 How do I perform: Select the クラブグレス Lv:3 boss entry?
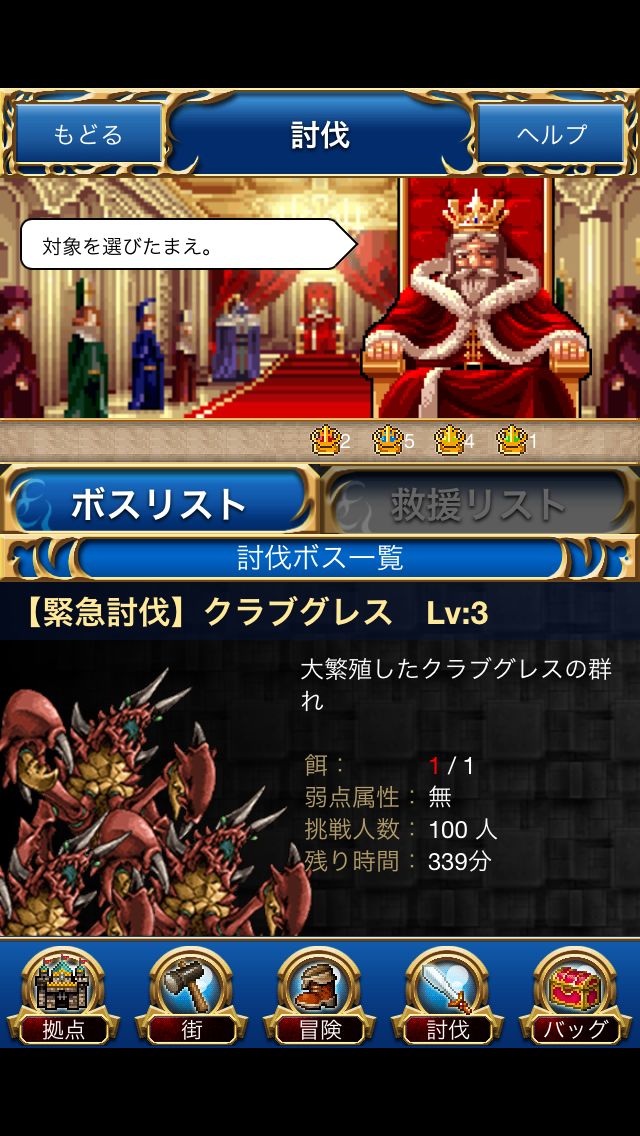click(320, 760)
